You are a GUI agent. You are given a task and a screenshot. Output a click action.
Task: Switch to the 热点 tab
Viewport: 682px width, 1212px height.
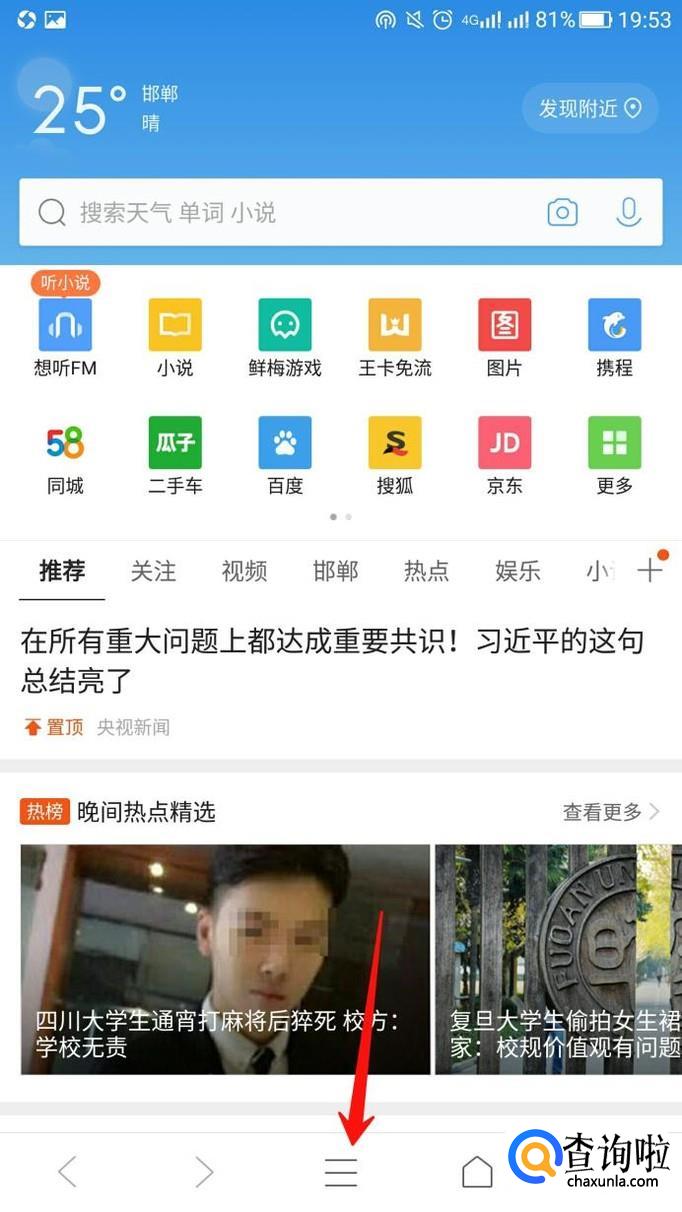426,571
